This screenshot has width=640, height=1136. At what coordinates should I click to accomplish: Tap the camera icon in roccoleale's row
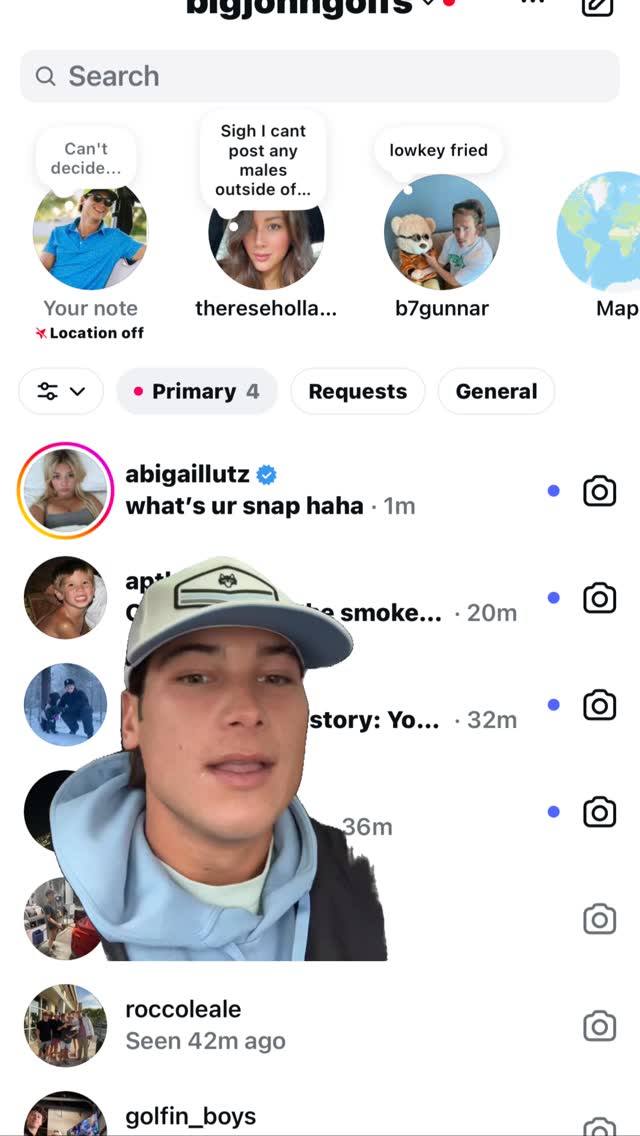point(599,1025)
